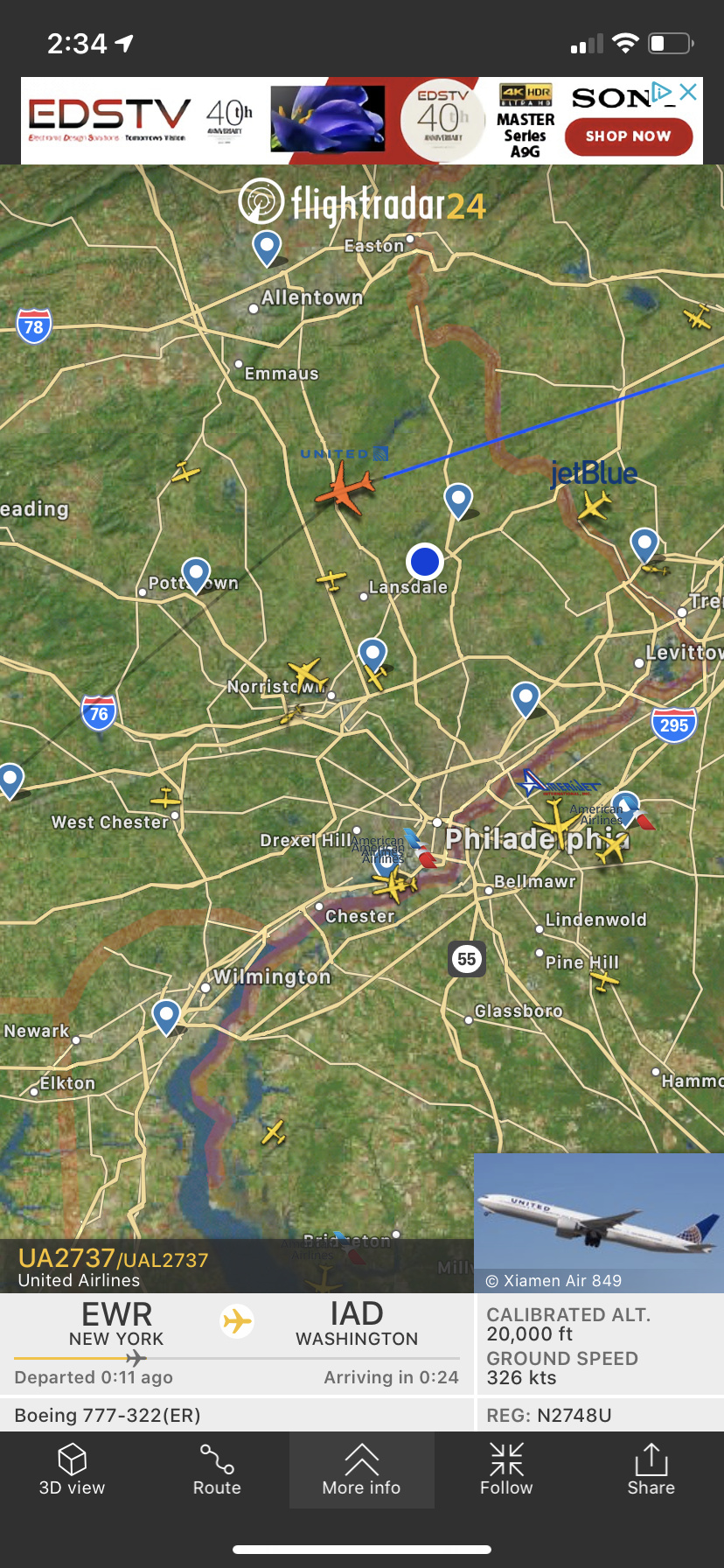Tap the airport pin near Wilmington
724x1568 pixels.
pos(166,1016)
